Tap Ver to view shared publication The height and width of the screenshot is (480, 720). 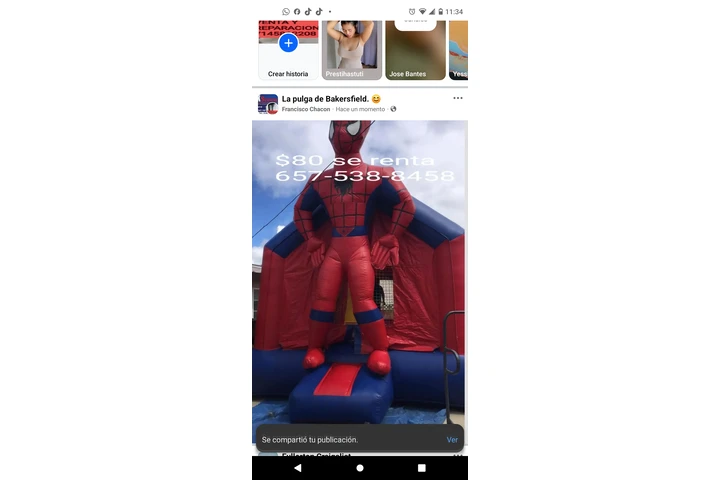tap(452, 439)
